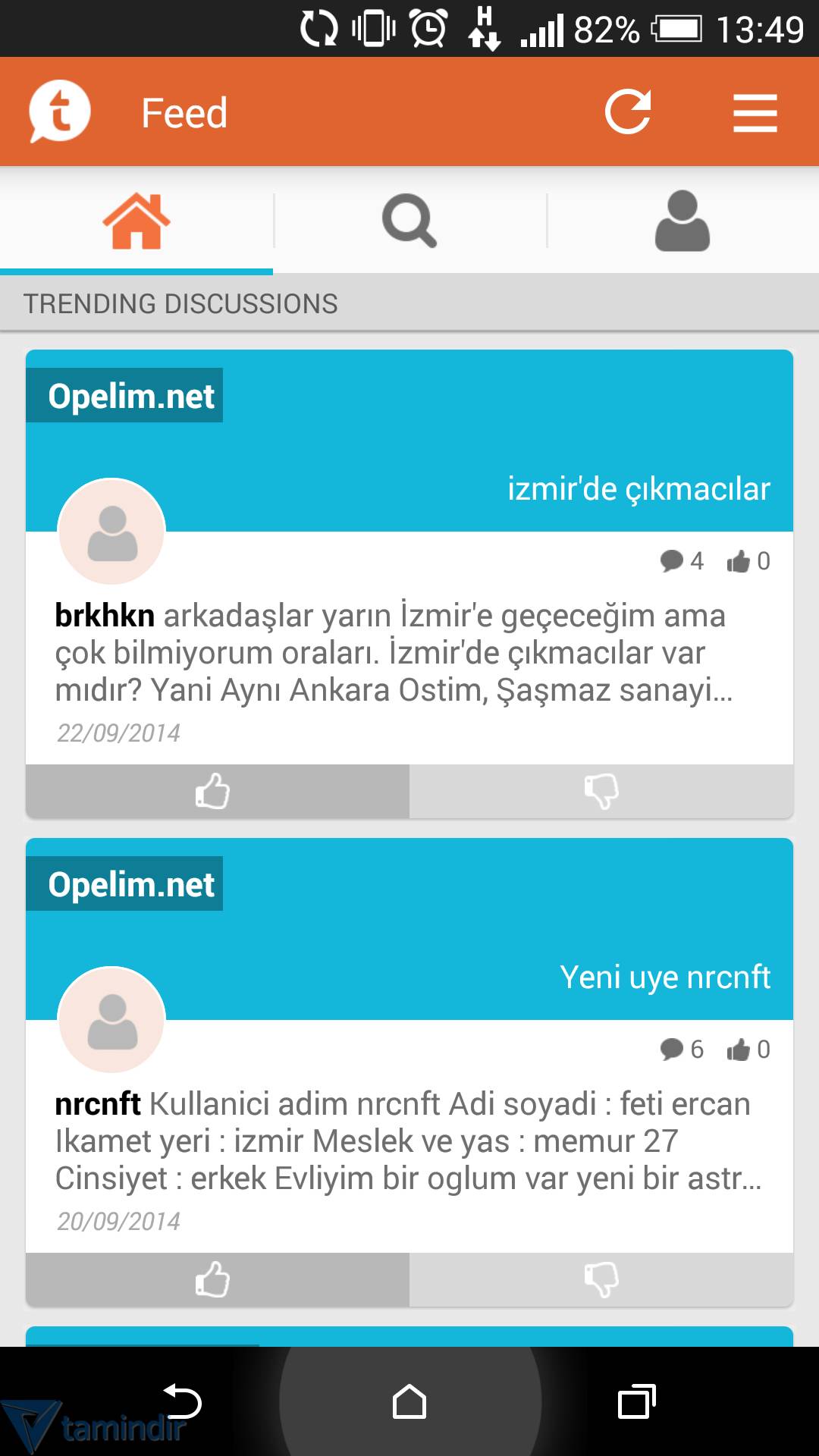The width and height of the screenshot is (819, 1456).
Task: Open the Yeni uye nrcnft discussion
Action: pos(664,977)
